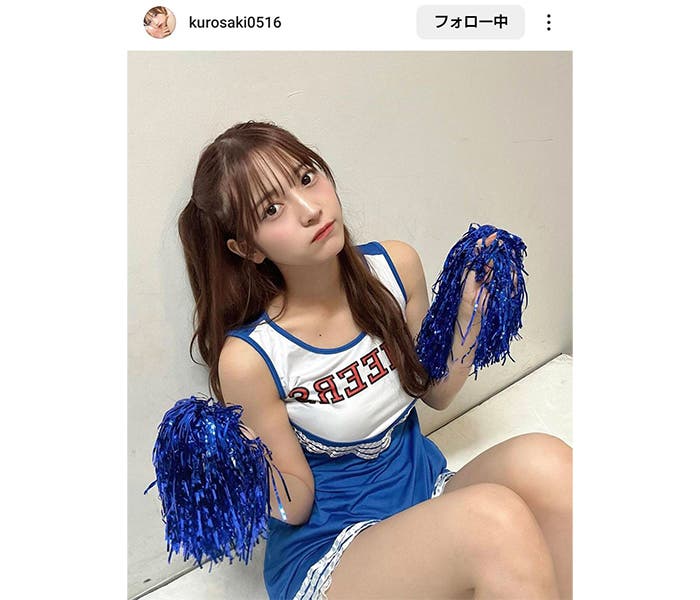Tap the フォロー中 following button
Viewport: 700px width, 600px height.
click(x=470, y=22)
